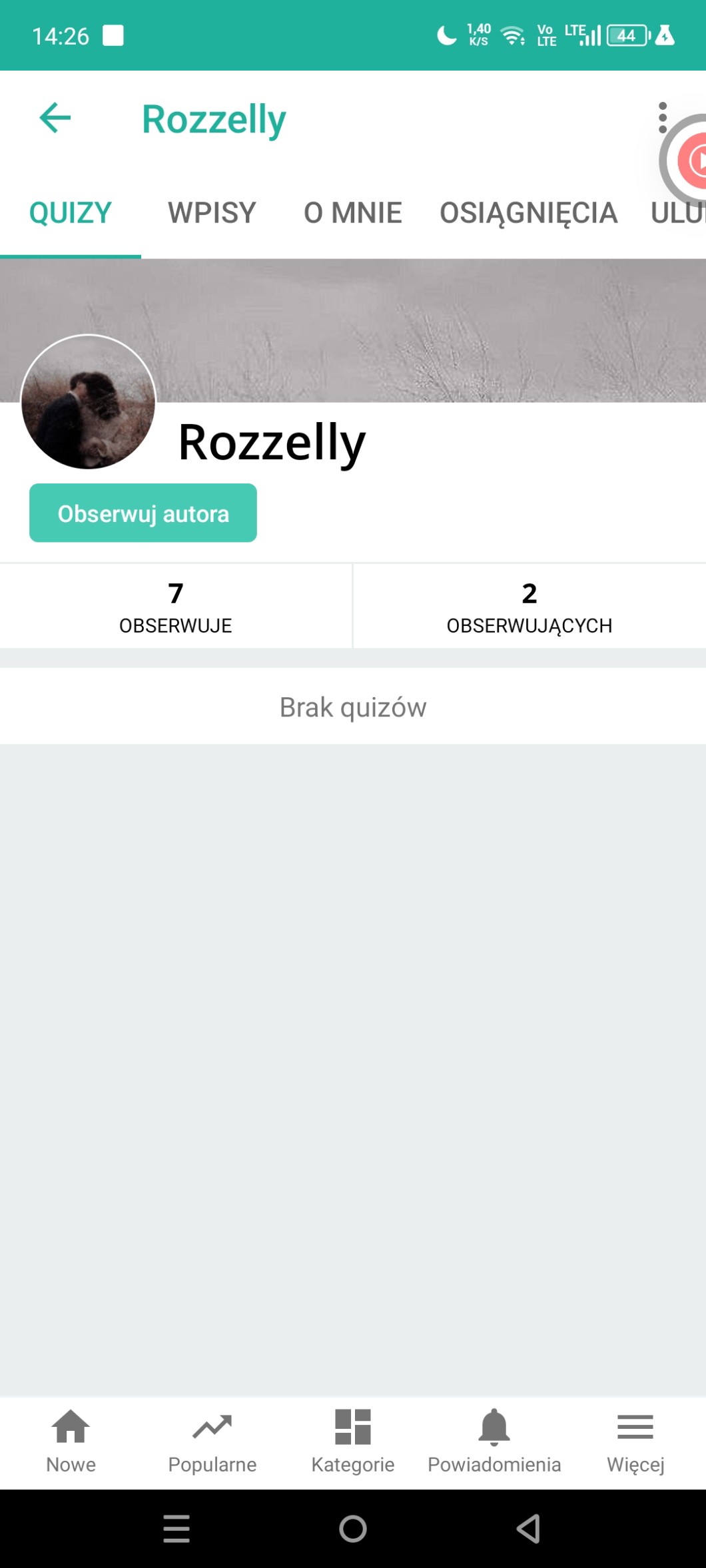This screenshot has height=1568, width=706.
Task: Check Powiadomienia notifications
Action: pyautogui.click(x=494, y=1441)
